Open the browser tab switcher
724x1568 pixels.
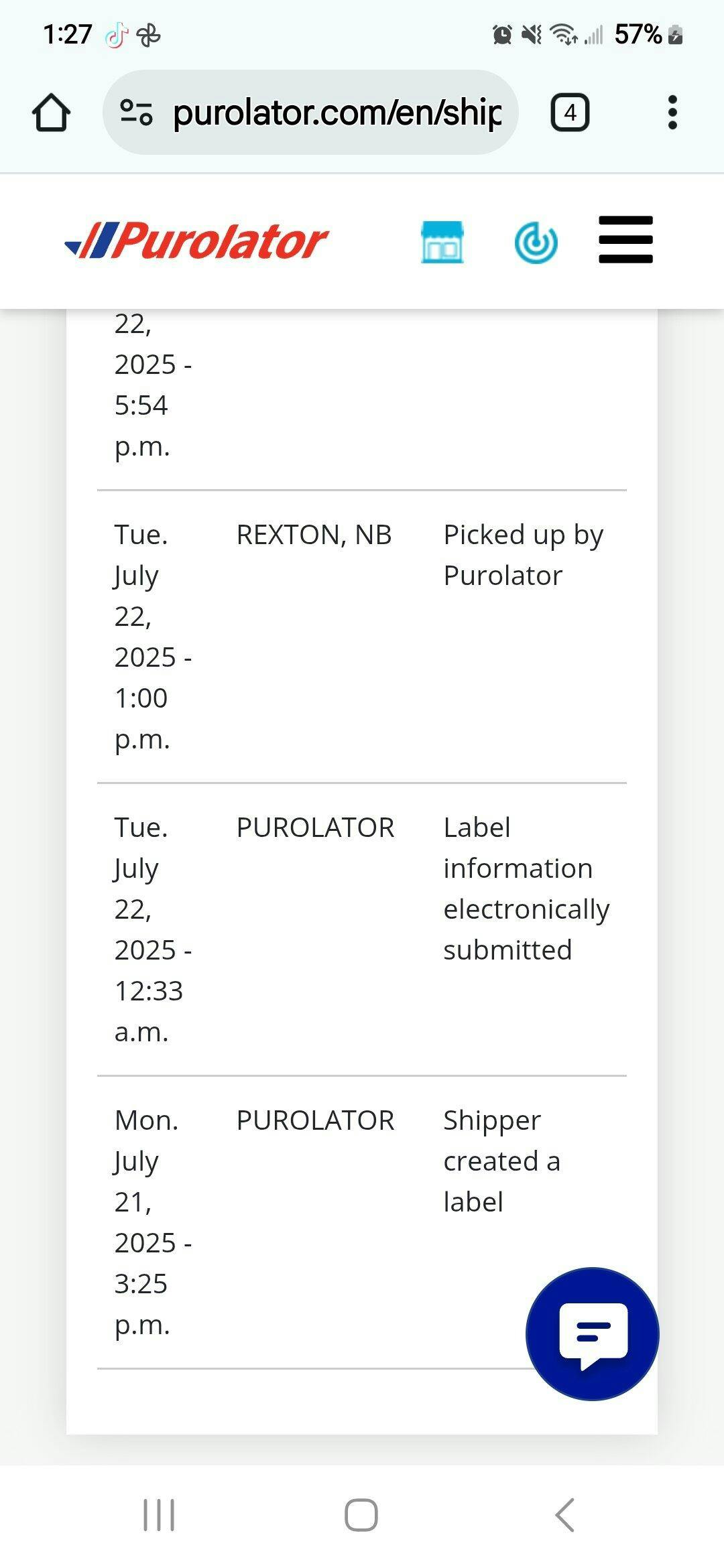pos(570,113)
